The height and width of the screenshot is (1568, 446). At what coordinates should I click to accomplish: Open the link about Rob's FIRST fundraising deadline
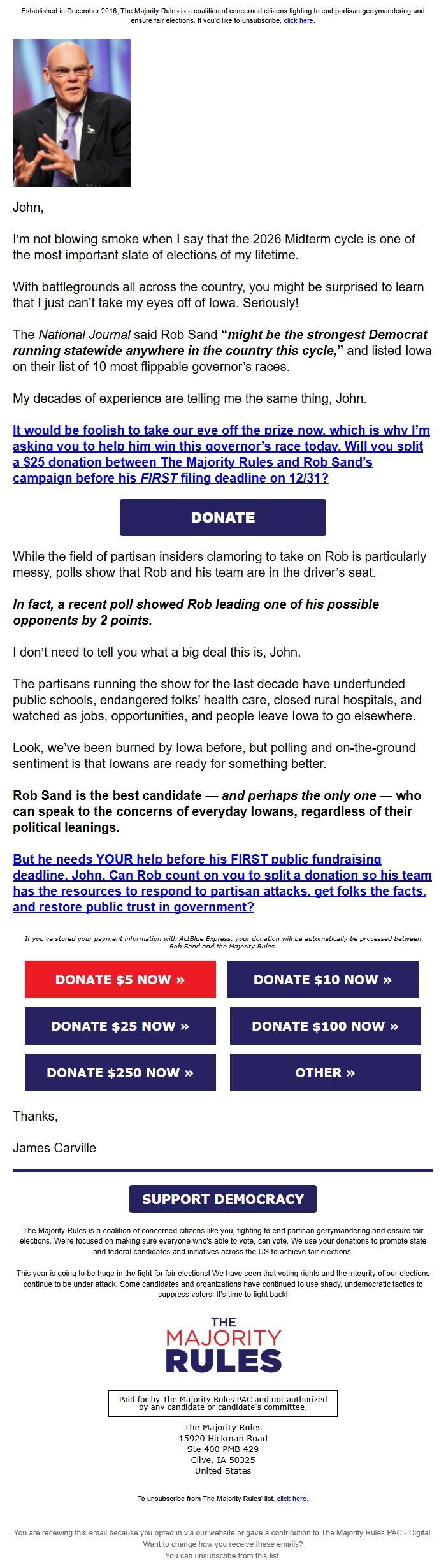point(221,883)
